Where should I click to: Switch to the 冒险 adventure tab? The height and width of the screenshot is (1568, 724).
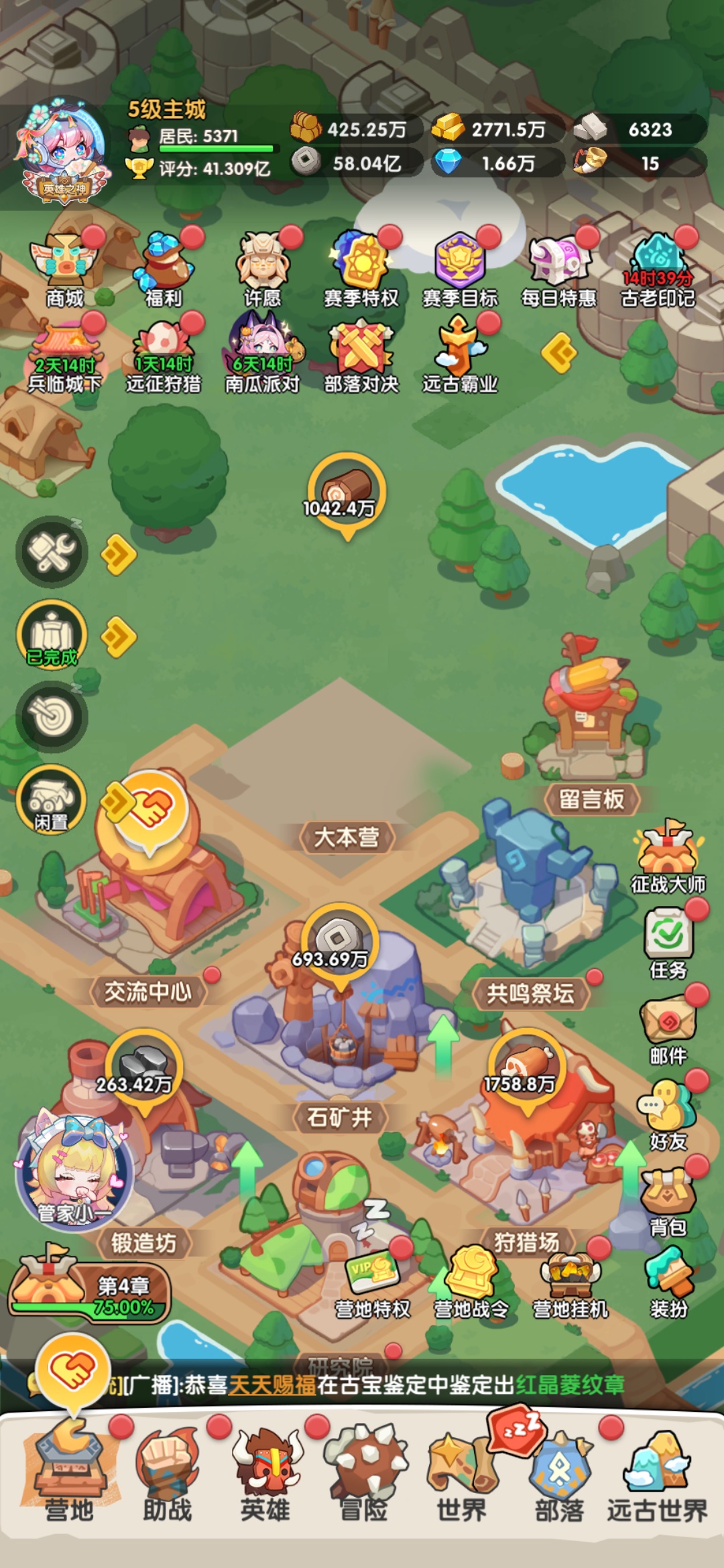[x=364, y=1476]
